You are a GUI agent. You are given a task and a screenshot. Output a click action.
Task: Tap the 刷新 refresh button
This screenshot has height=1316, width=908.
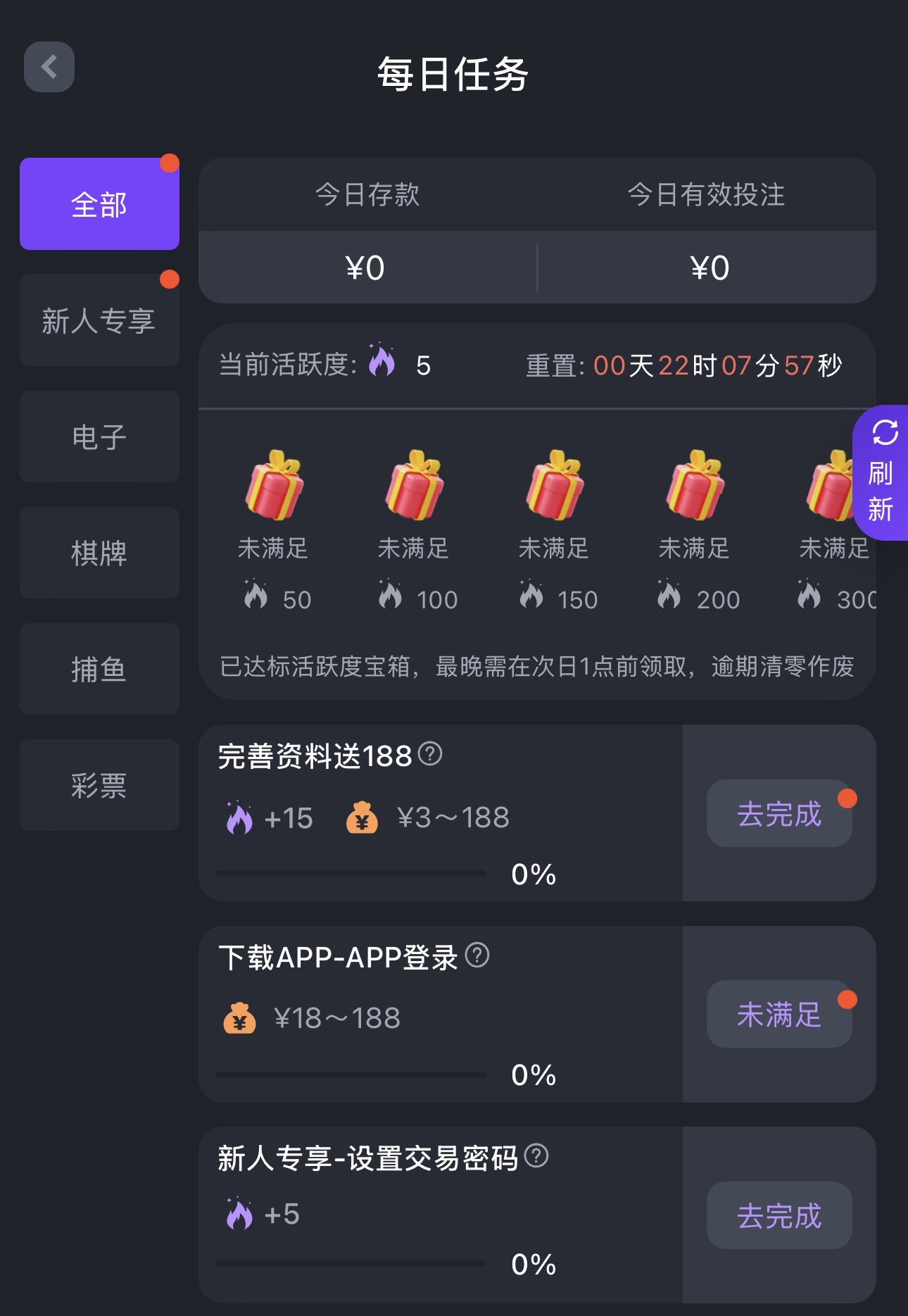(882, 472)
